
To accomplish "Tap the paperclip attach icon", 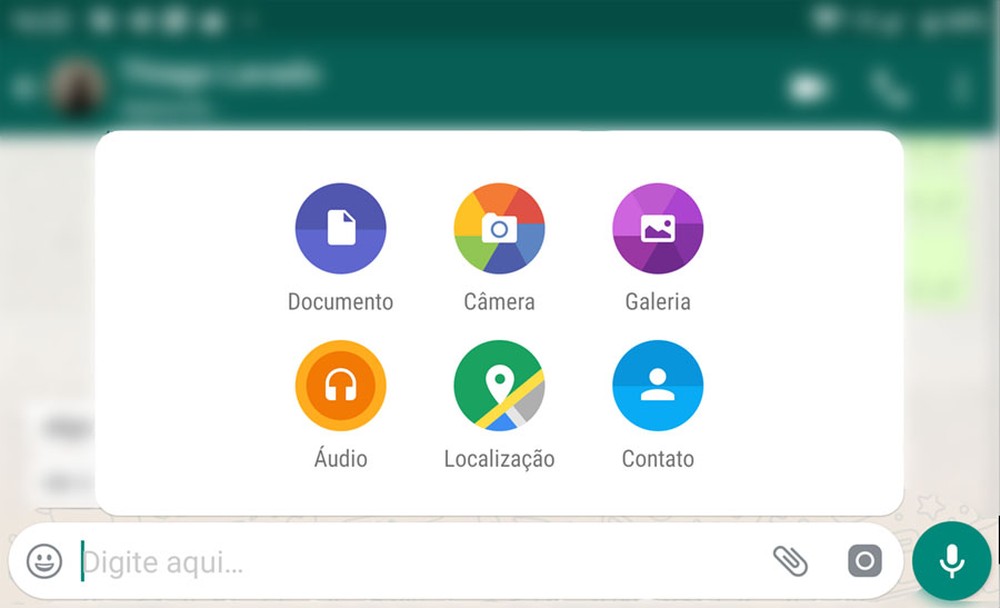I will (x=790, y=561).
